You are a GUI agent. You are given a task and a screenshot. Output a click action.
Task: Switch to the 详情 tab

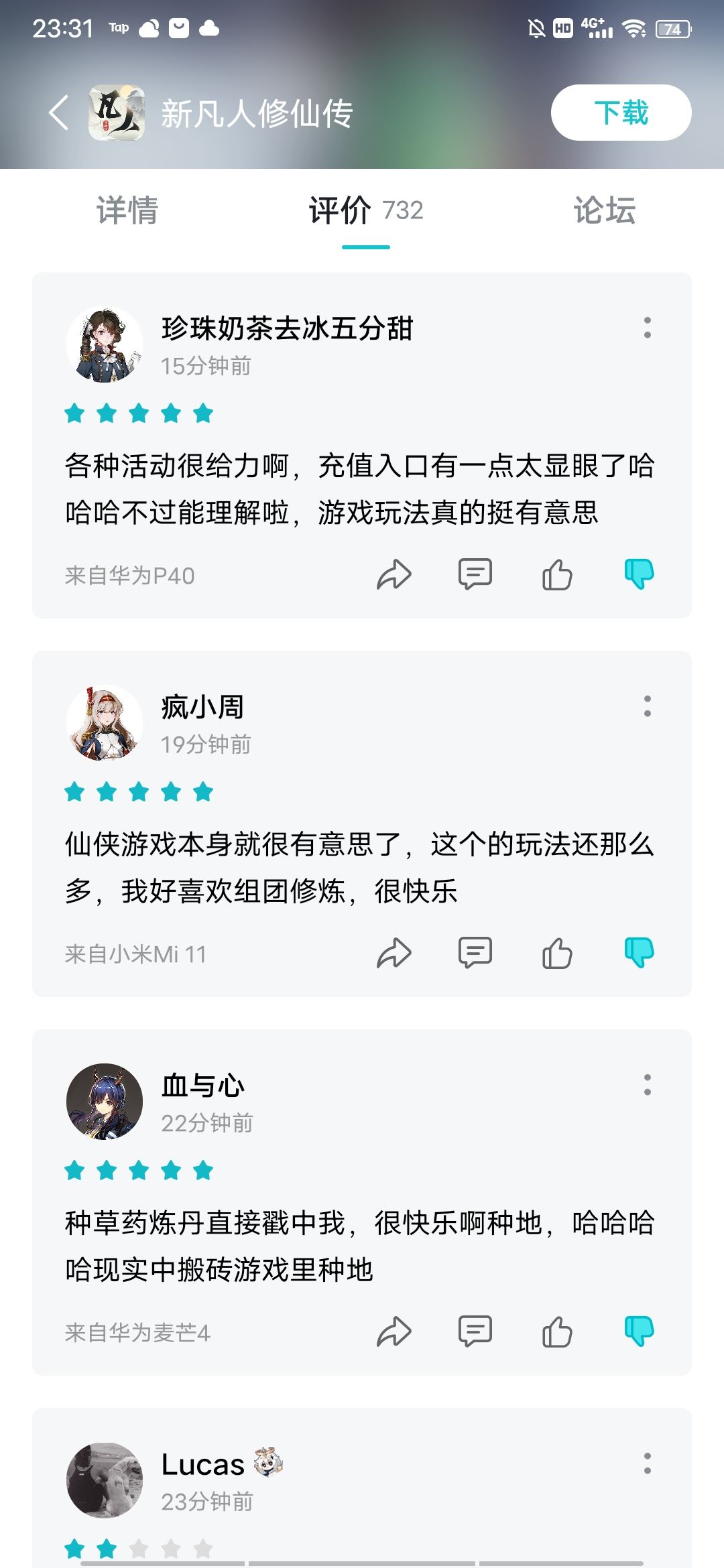point(127,210)
